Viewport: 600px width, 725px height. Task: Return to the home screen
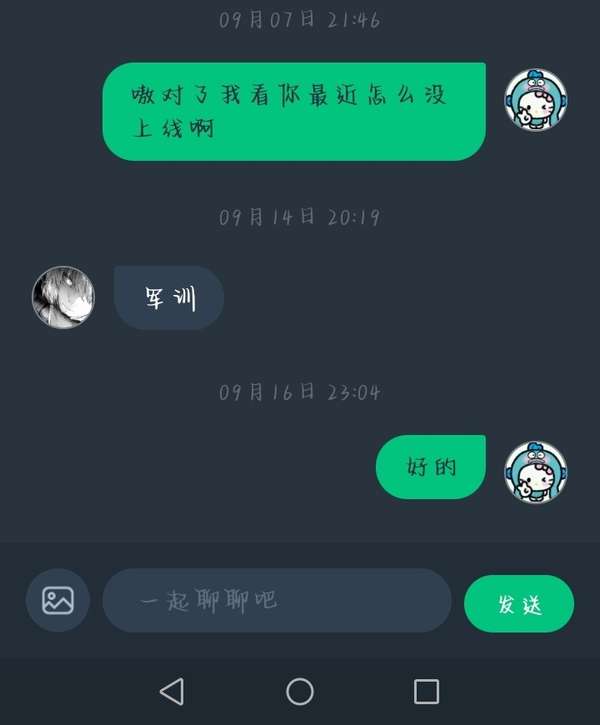click(x=300, y=691)
